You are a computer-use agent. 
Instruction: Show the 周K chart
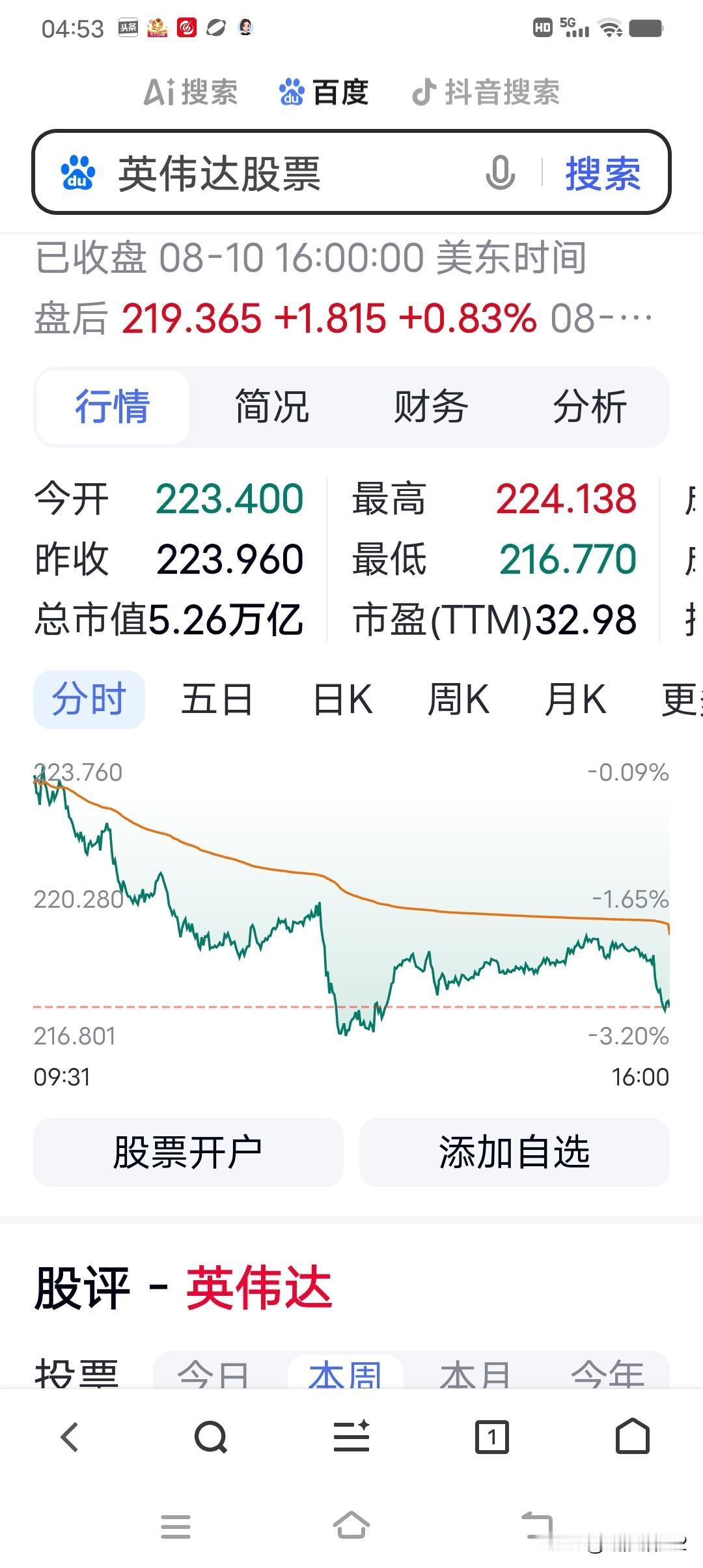click(x=458, y=700)
